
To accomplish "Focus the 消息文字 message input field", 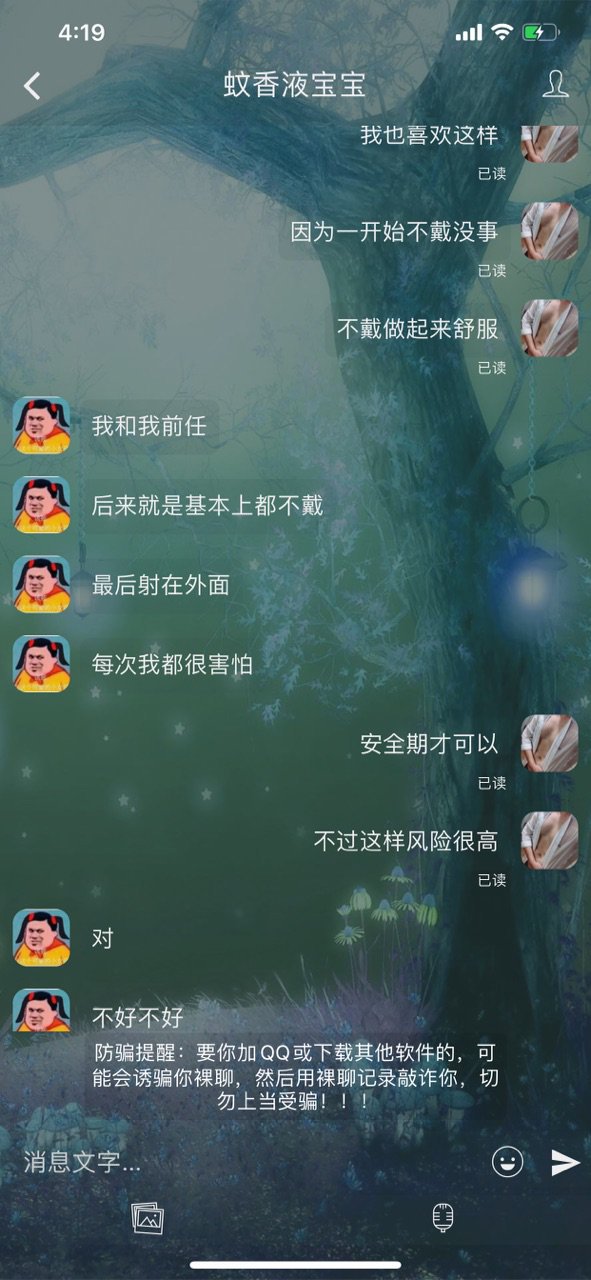I will click(250, 1162).
